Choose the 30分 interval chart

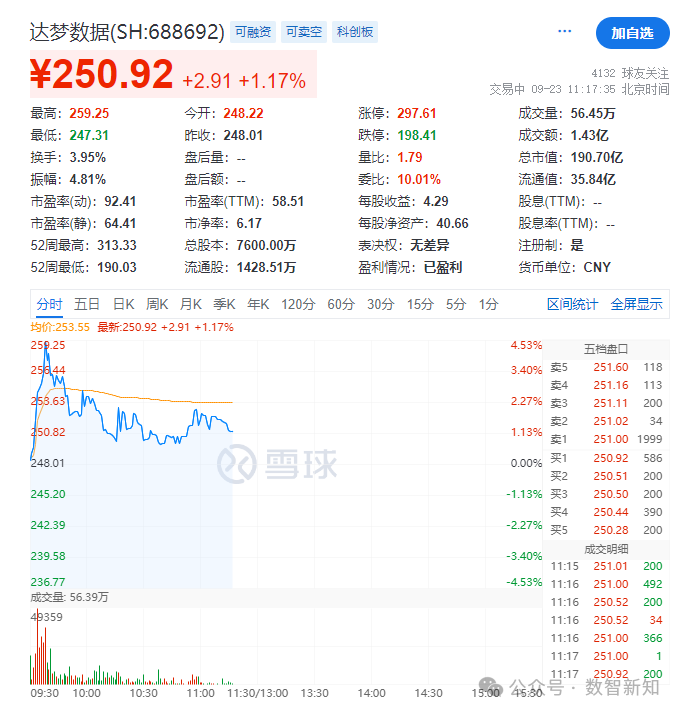pyautogui.click(x=380, y=304)
